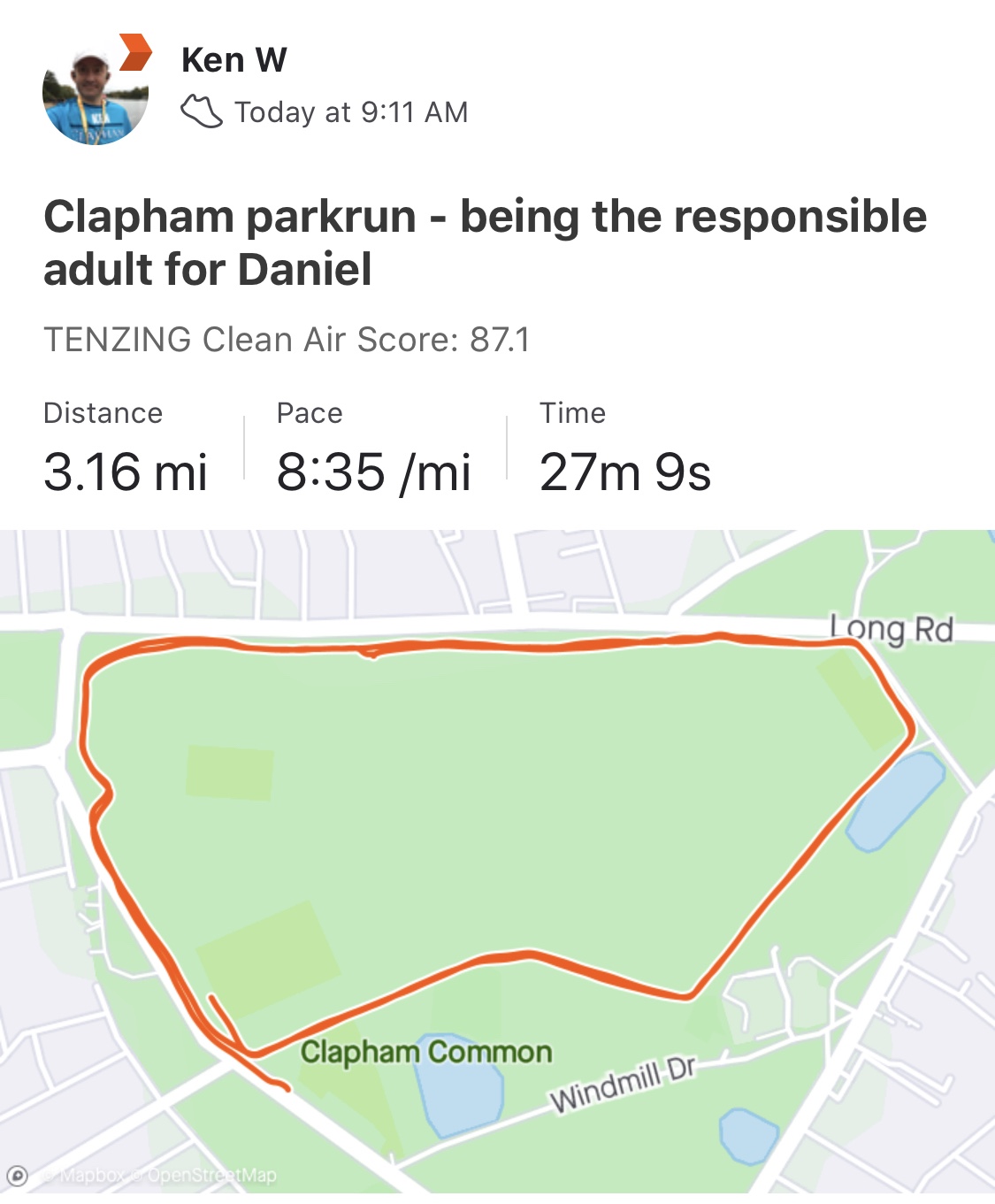The image size is (995, 1204).
Task: View athlete Ken W's profile name
Action: click(x=233, y=60)
